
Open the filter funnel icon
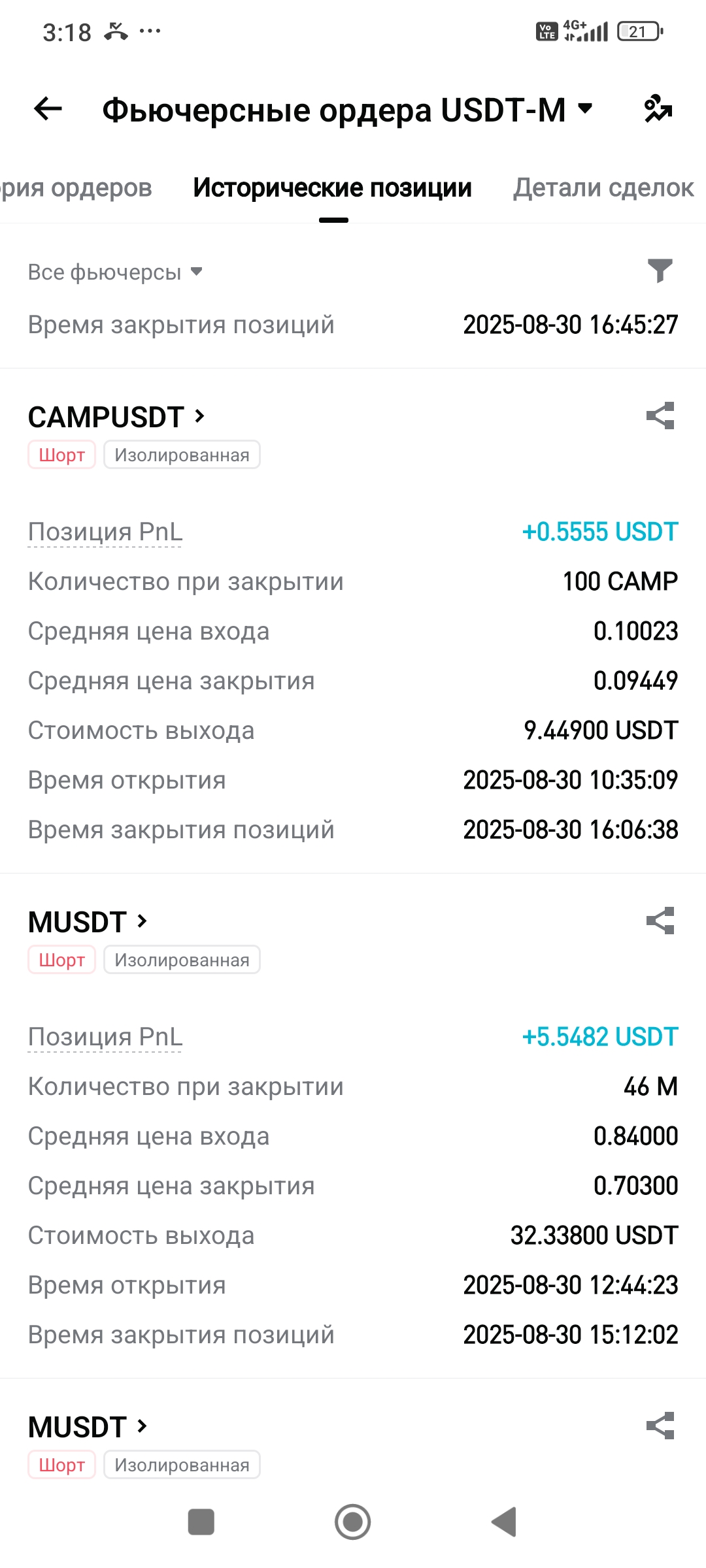[x=660, y=270]
